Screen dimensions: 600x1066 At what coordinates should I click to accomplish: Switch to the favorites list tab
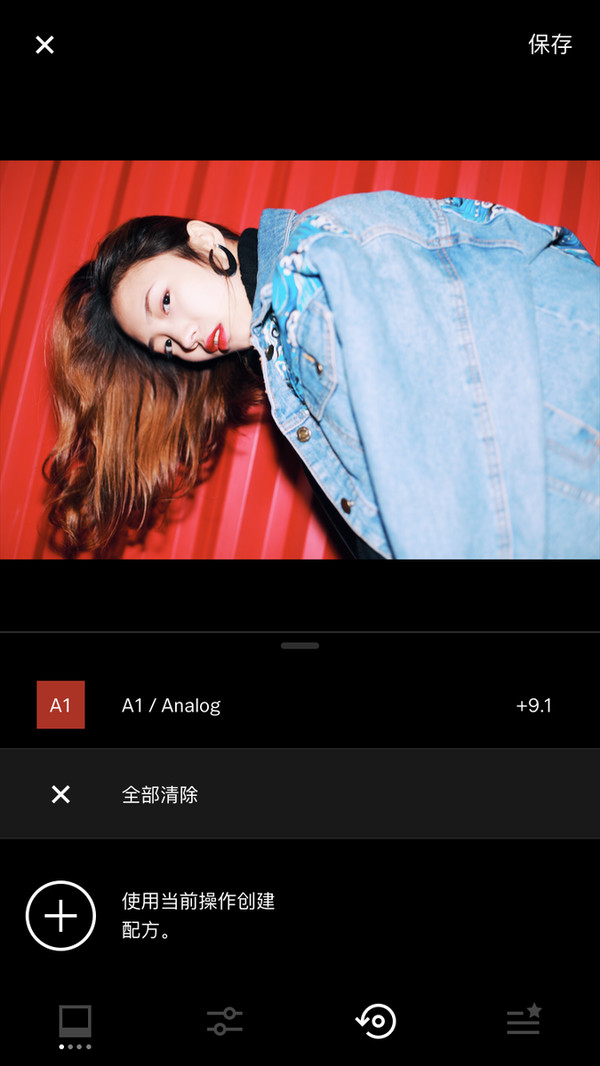coord(523,1021)
